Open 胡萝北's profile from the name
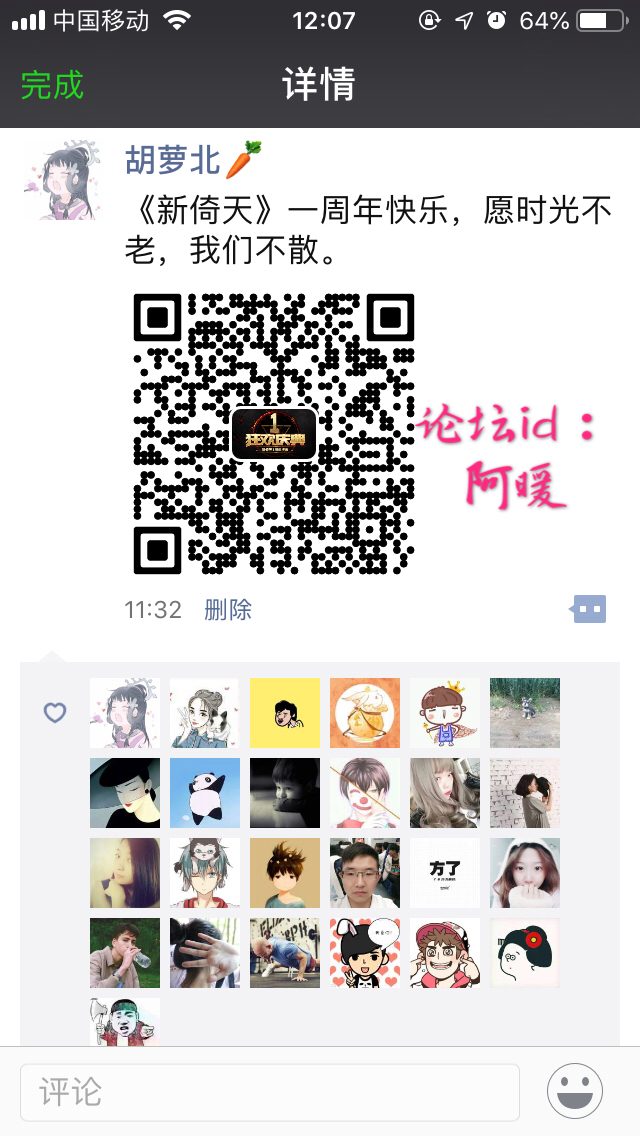The height and width of the screenshot is (1136, 640). pos(172,159)
